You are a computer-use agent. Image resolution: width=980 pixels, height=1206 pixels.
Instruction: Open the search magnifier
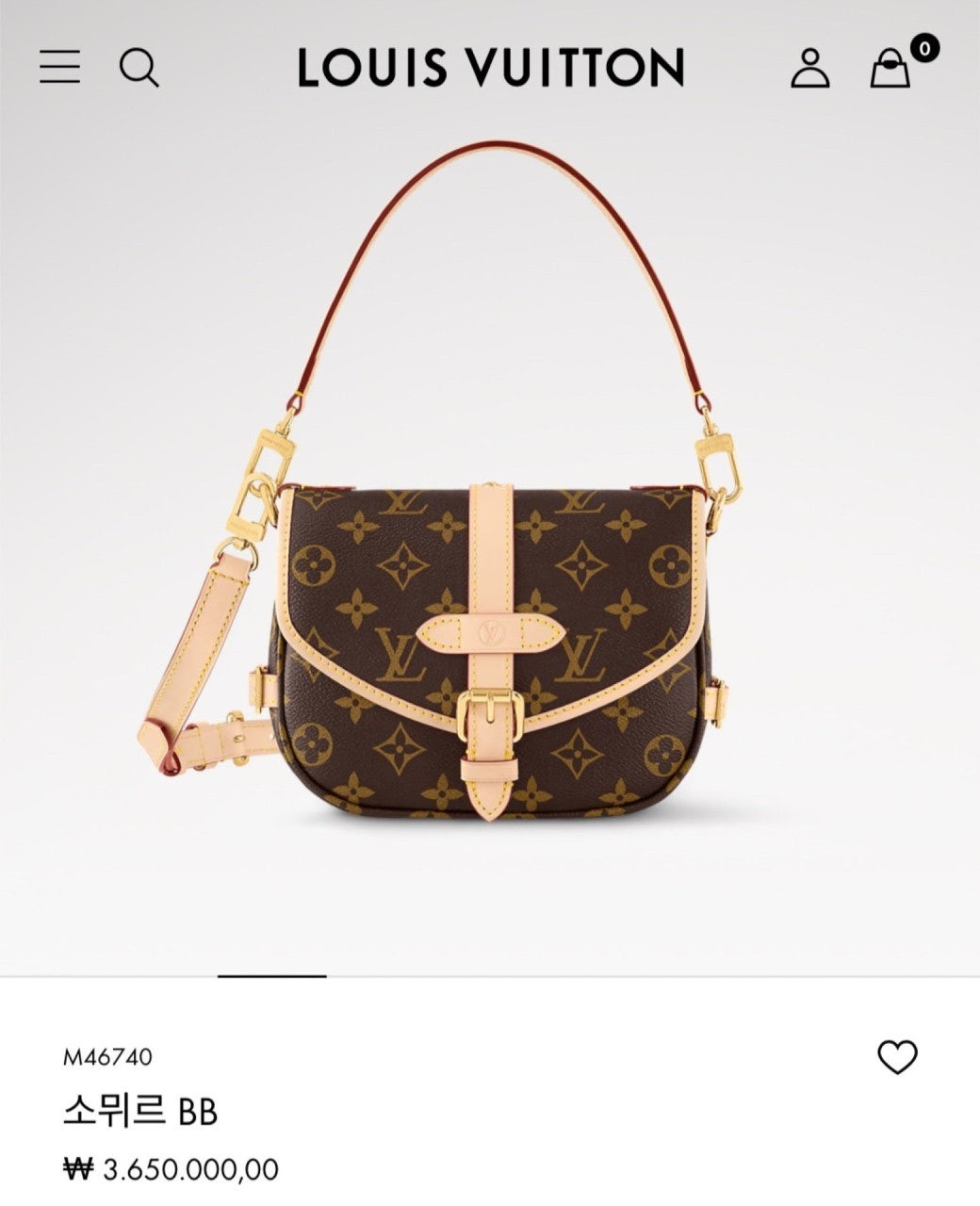pos(139,68)
